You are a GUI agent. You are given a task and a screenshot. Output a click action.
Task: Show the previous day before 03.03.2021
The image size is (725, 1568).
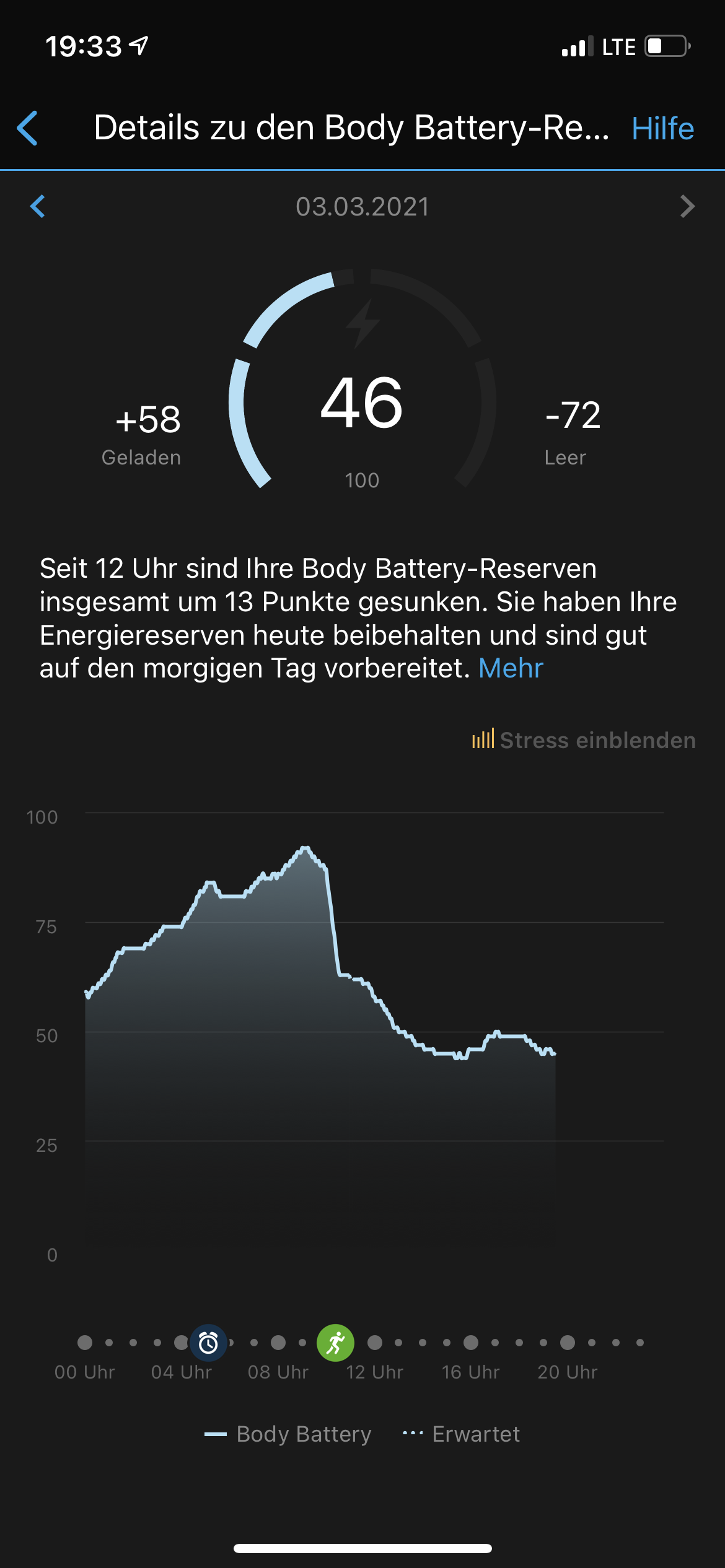point(38,207)
